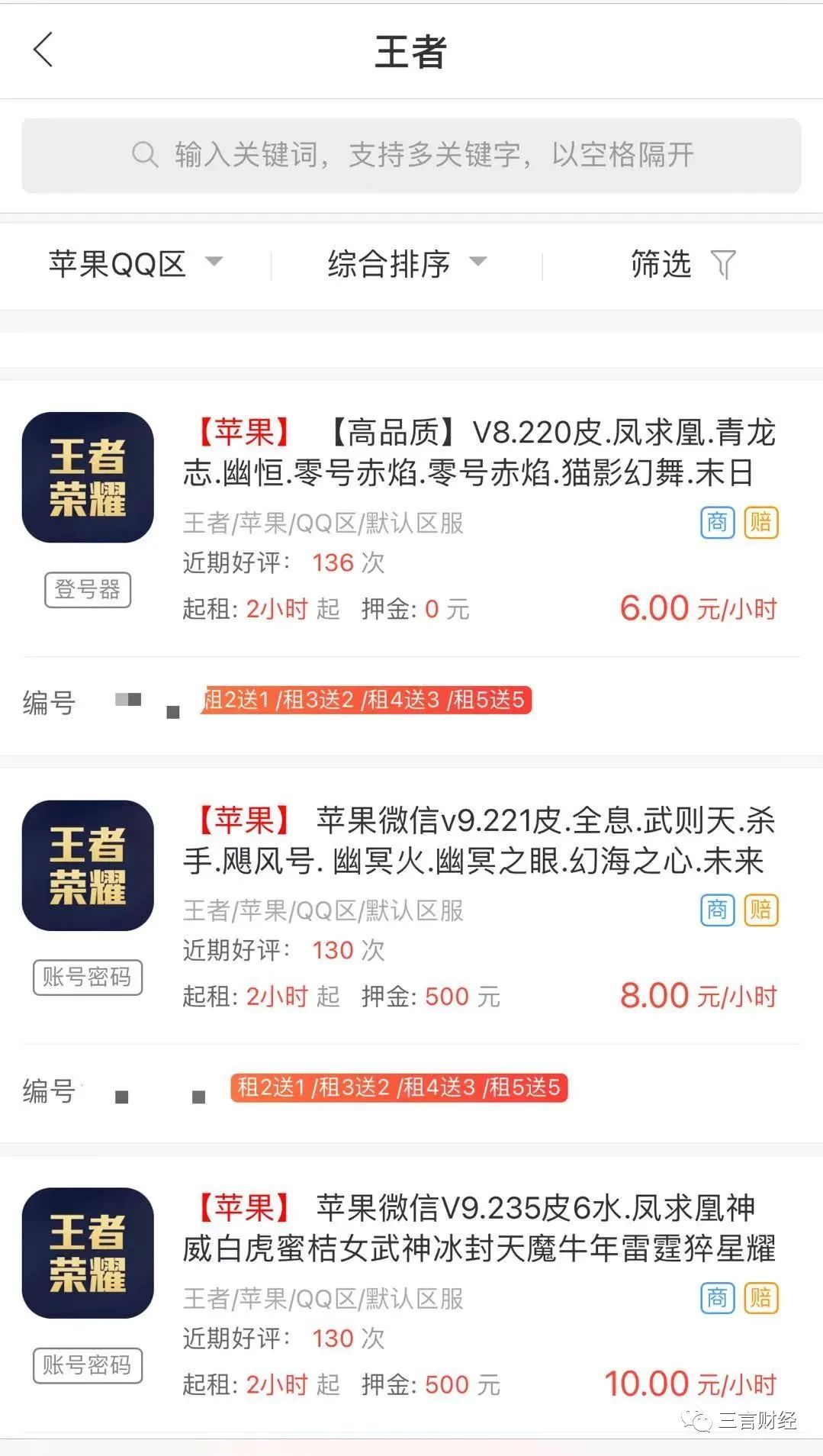
Task: Open the V8.220皮 listing priced 6.00元/小时
Action: click(478, 453)
